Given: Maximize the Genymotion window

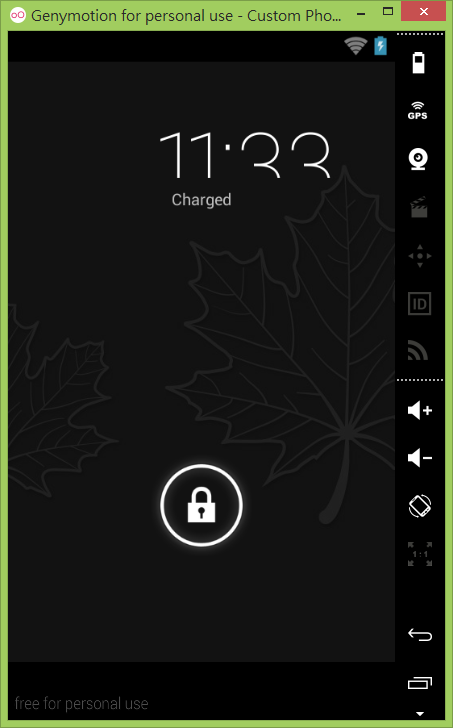Looking at the screenshot, I should 388,11.
